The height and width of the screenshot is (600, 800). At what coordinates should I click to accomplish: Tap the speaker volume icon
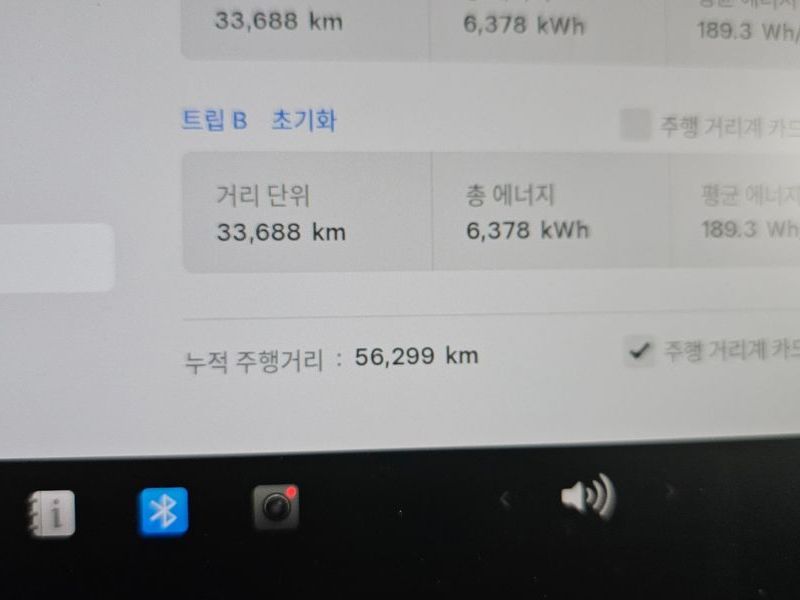(x=587, y=496)
